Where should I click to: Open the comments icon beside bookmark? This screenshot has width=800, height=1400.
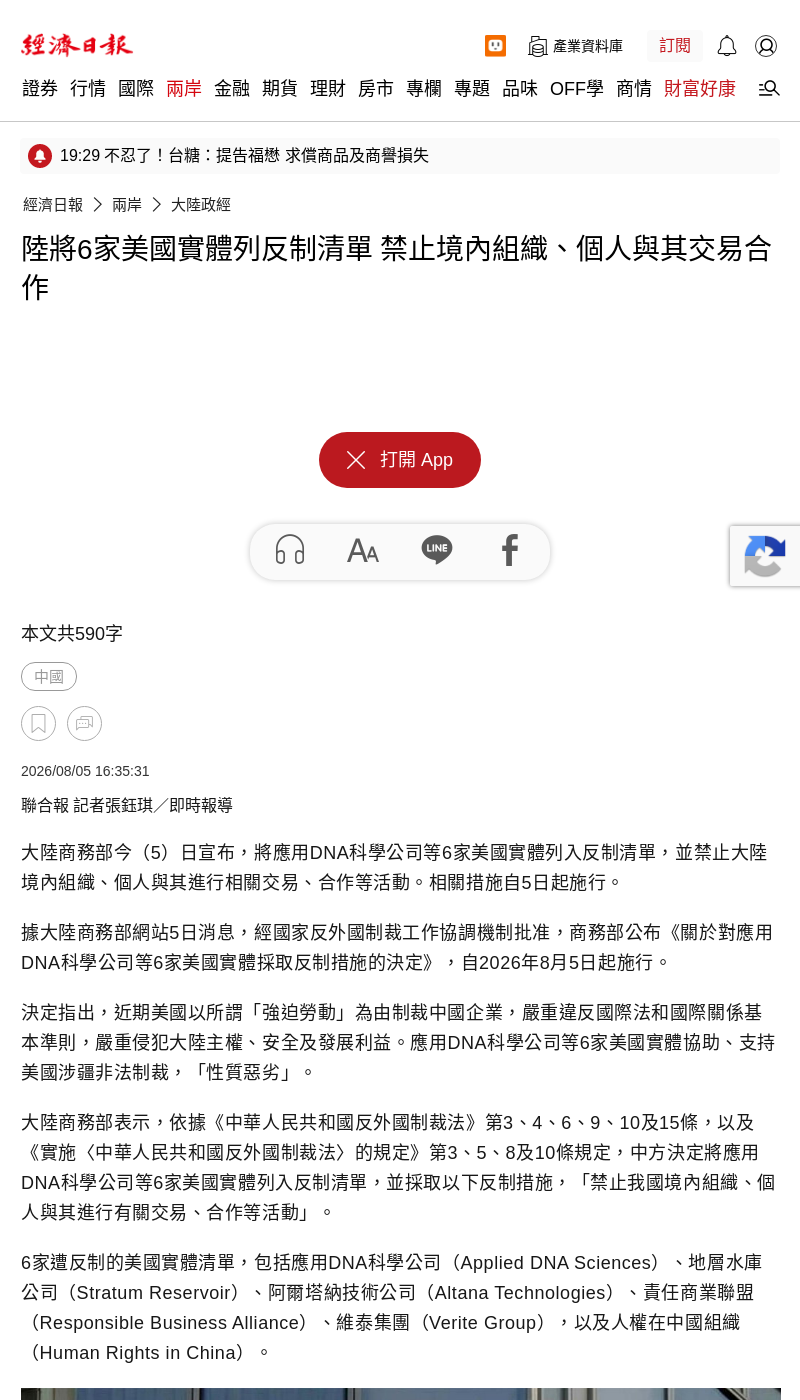(84, 723)
